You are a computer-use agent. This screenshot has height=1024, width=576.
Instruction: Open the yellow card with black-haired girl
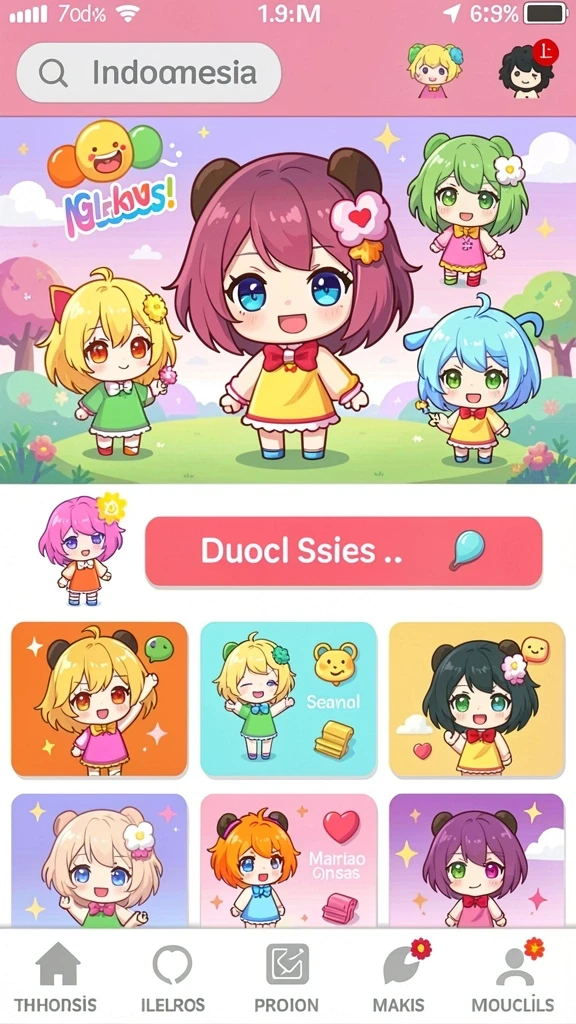pyautogui.click(x=477, y=699)
